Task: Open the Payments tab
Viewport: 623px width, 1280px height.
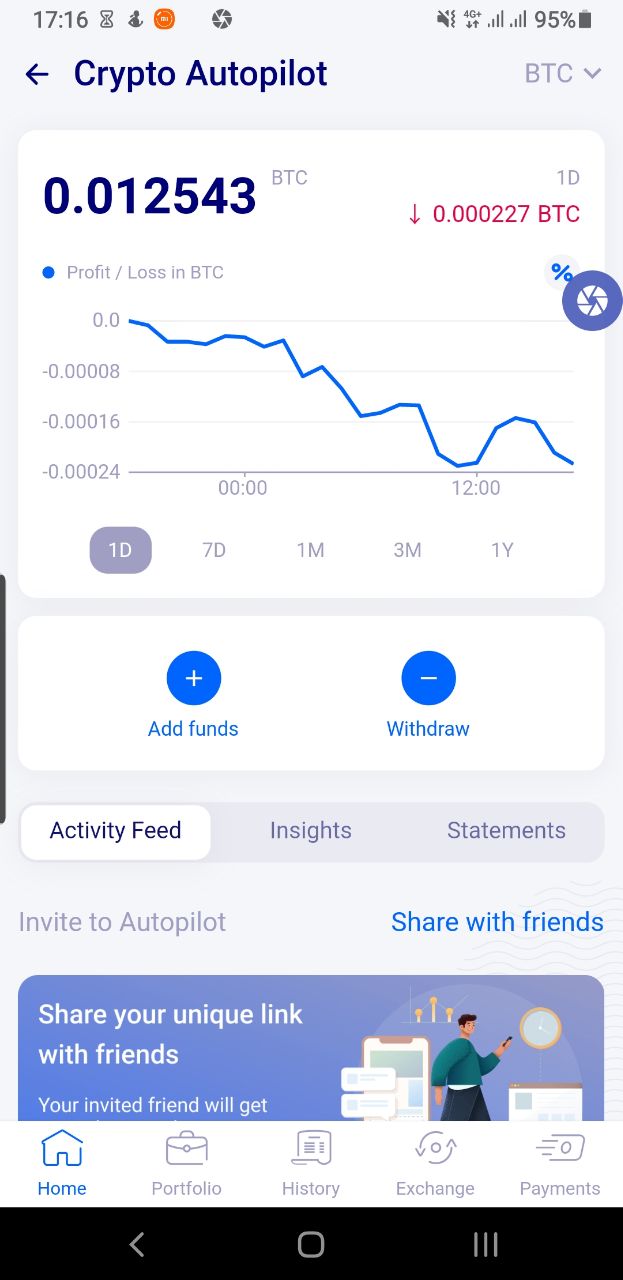Action: coord(560,1163)
